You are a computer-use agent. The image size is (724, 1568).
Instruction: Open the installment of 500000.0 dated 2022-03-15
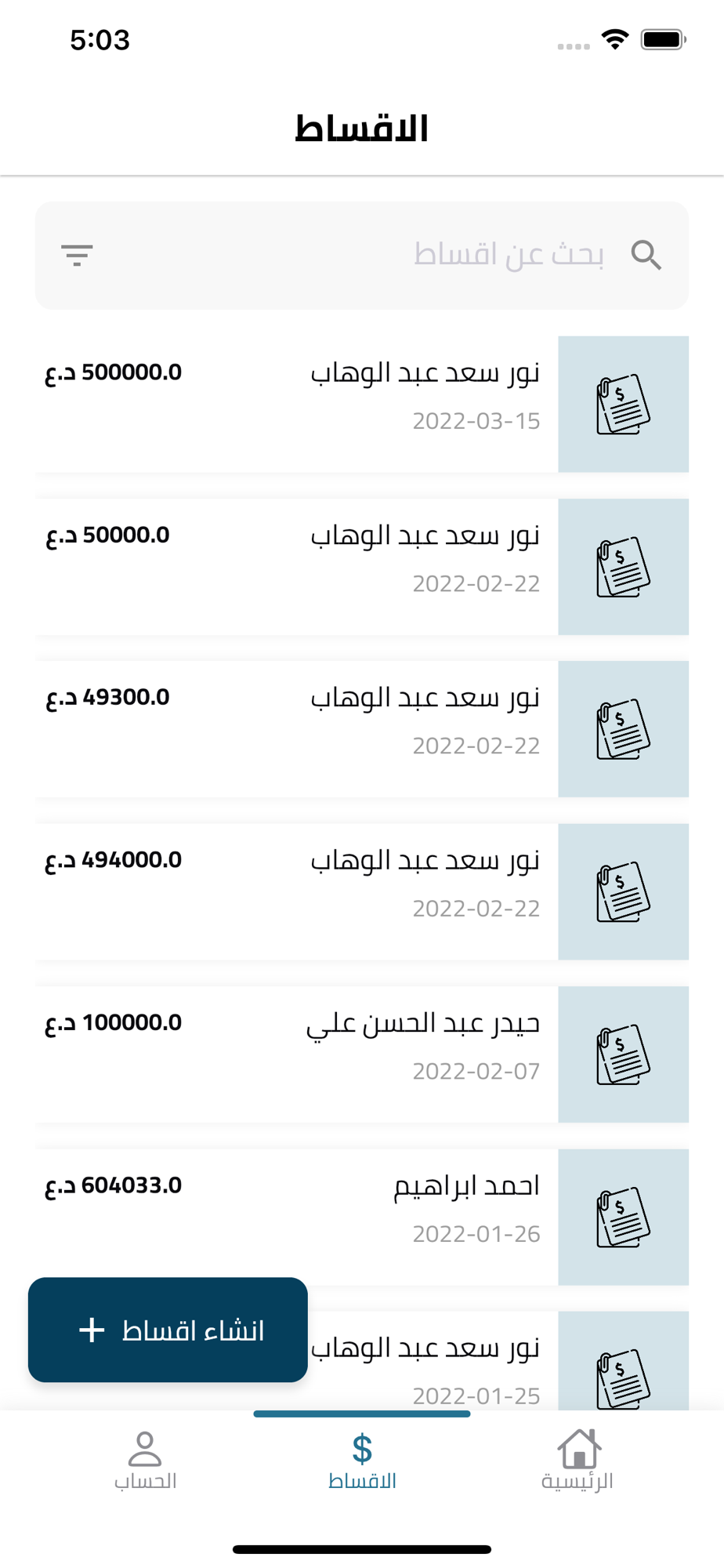[362, 405]
